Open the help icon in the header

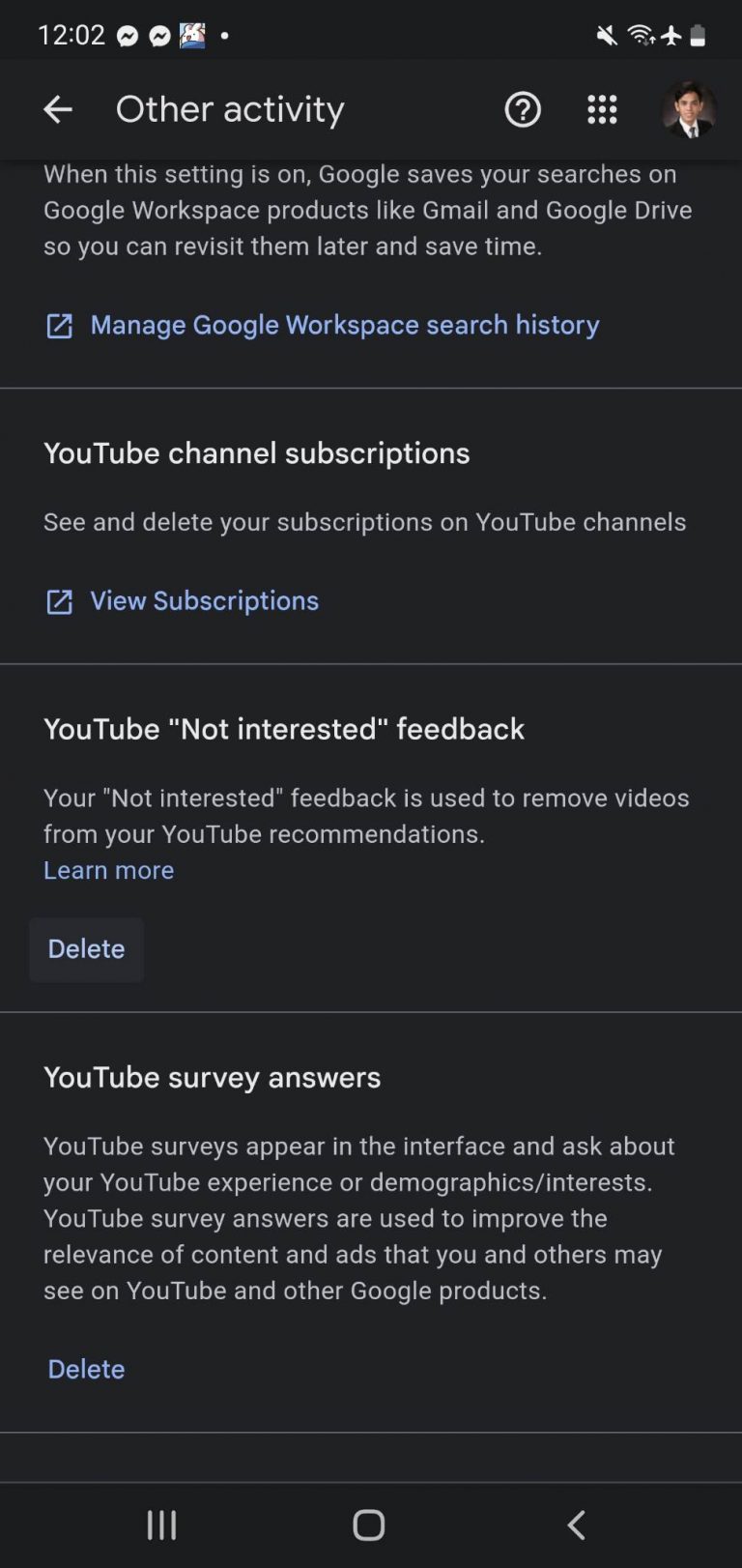tap(523, 109)
